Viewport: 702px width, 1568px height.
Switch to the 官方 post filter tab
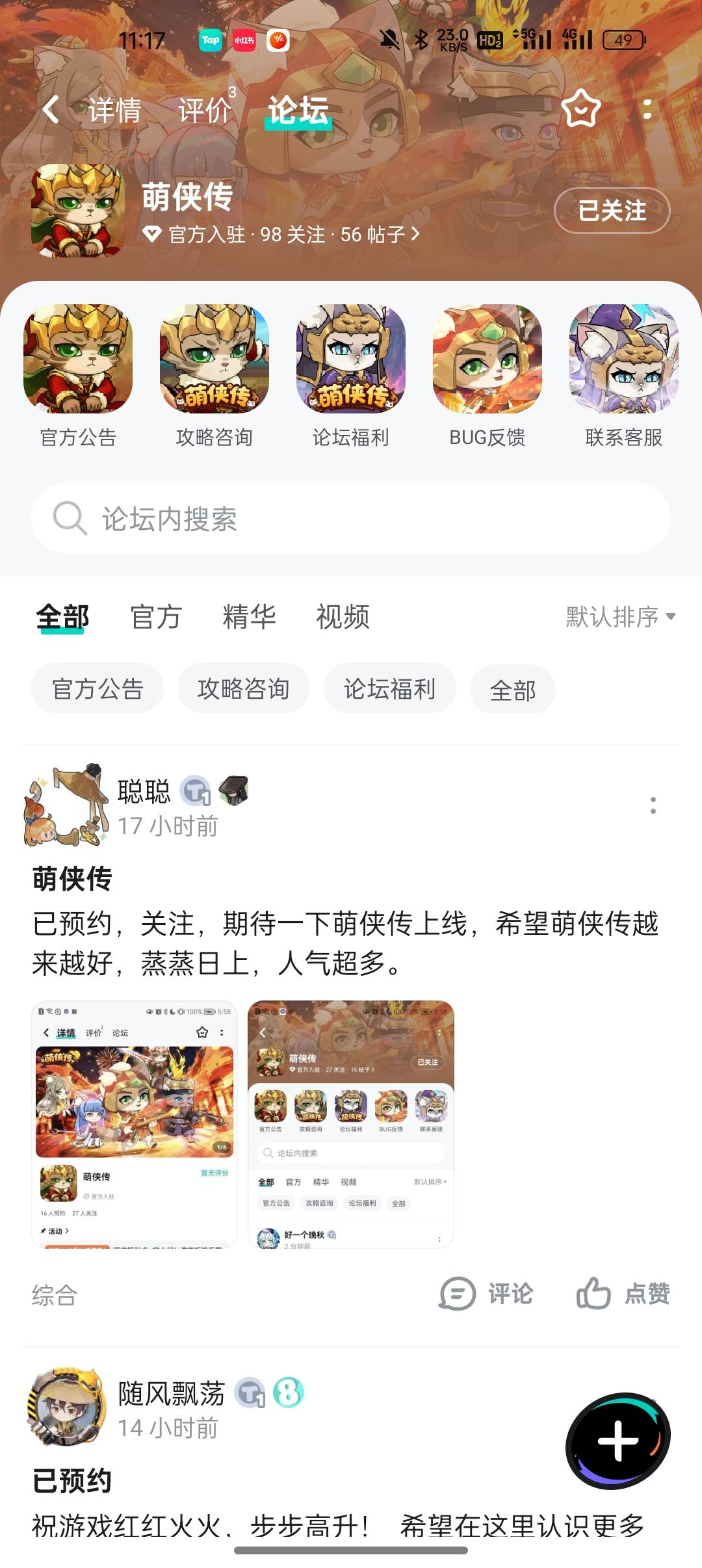point(155,616)
